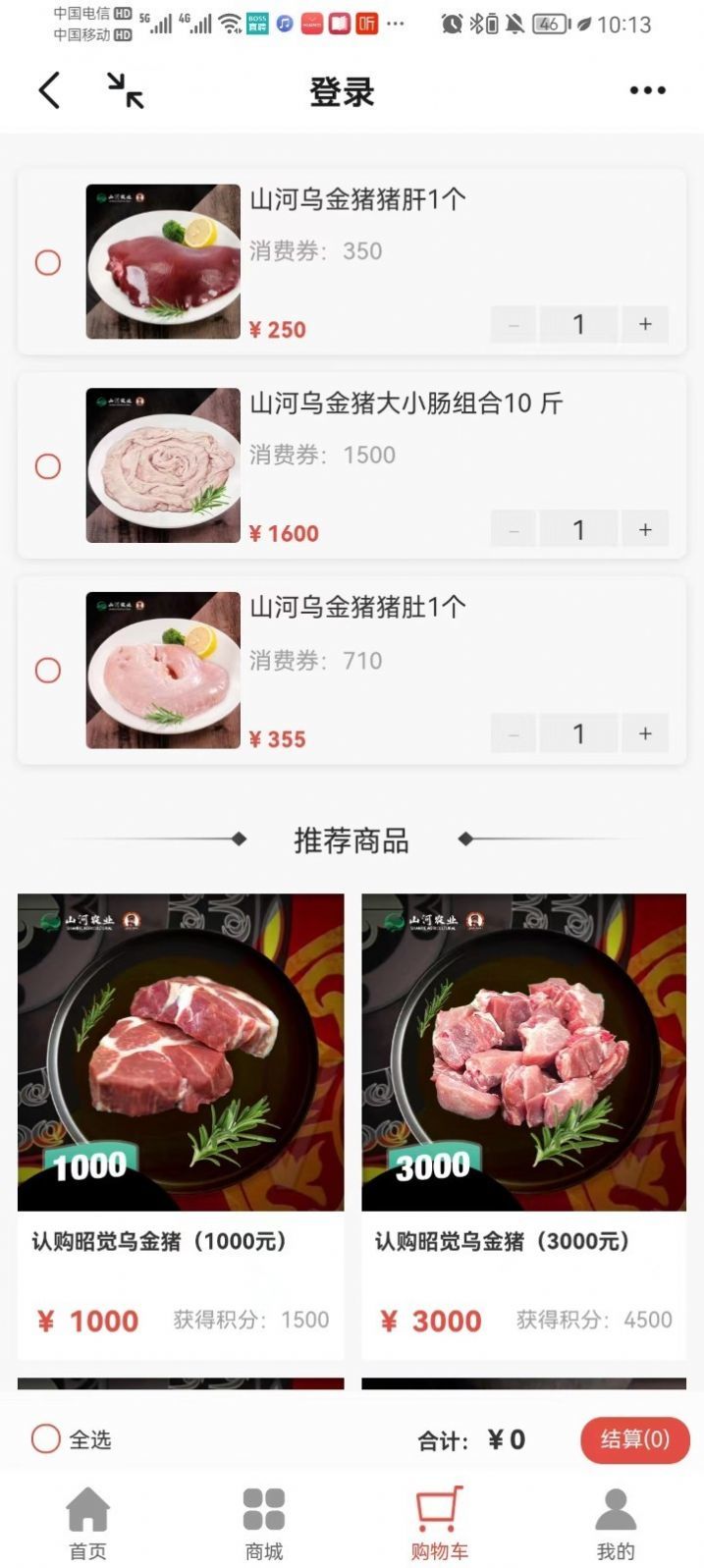The height and width of the screenshot is (1568, 704).
Task: Open the 购物车 tab
Action: [x=439, y=1522]
